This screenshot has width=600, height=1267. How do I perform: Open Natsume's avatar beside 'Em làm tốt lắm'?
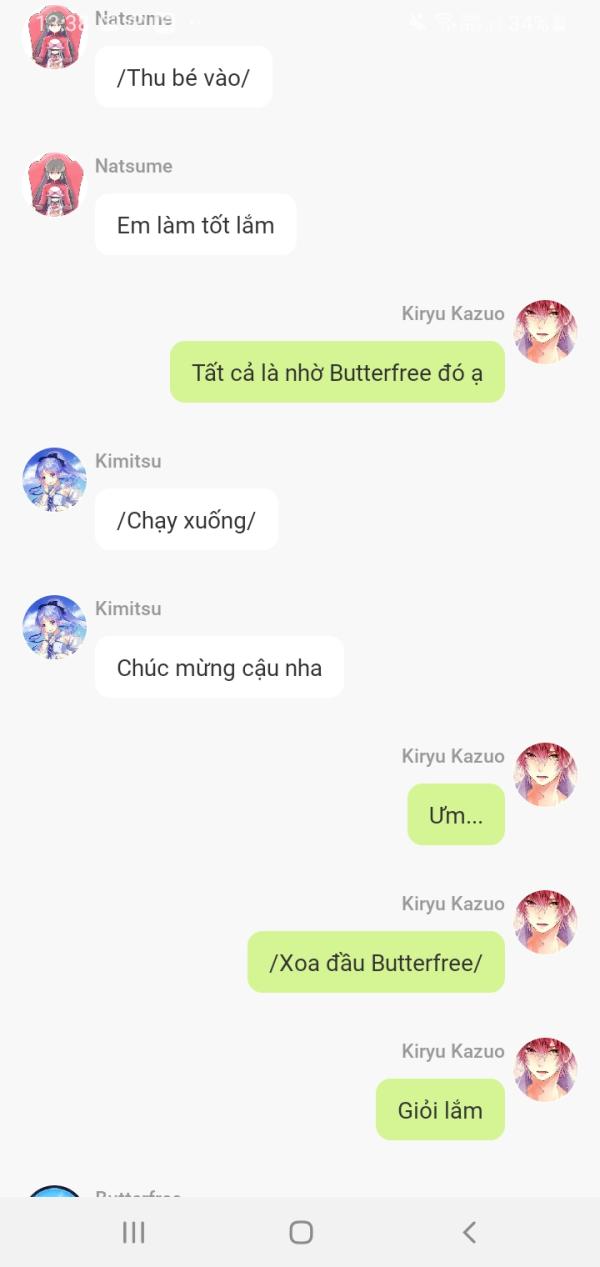54,184
